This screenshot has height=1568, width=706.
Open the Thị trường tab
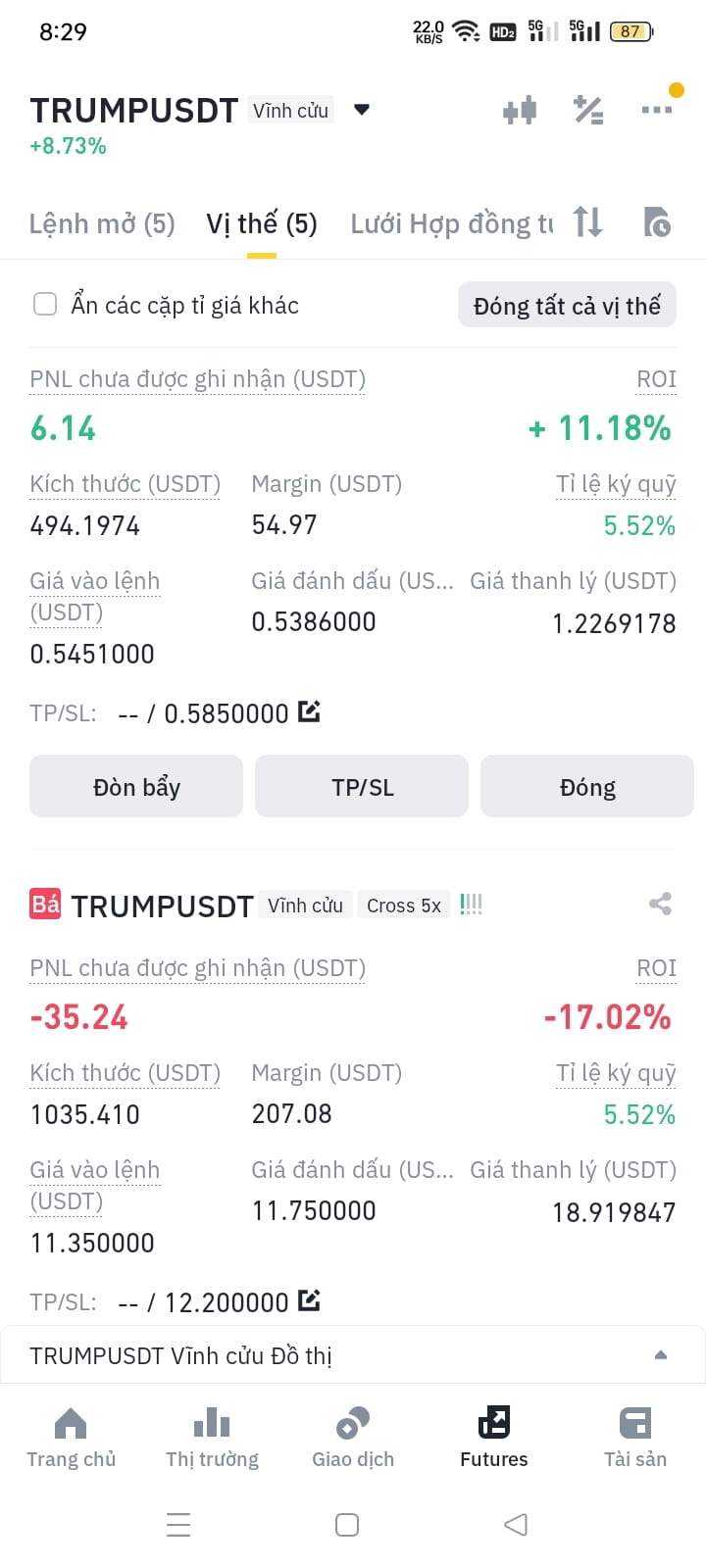pos(212,1437)
